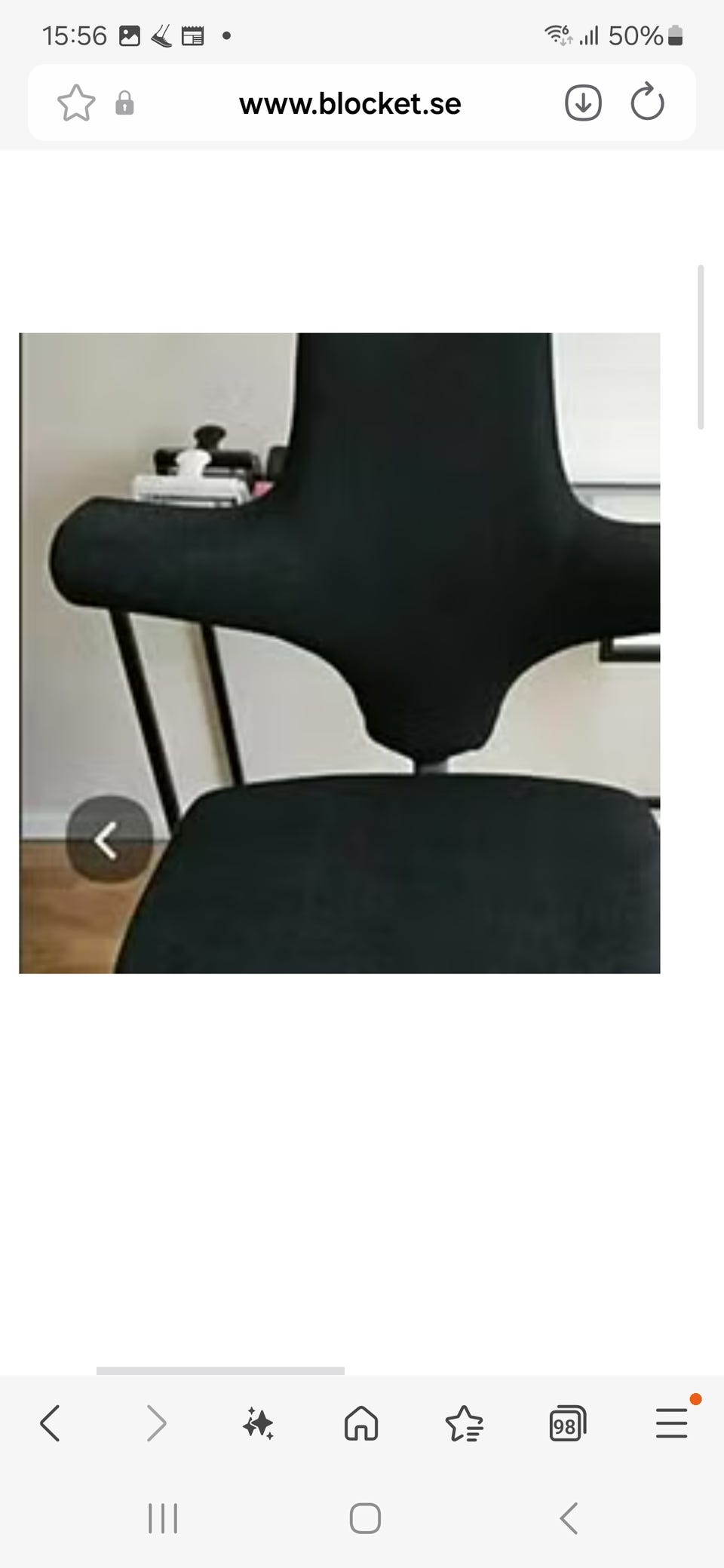This screenshot has width=724, height=1568.
Task: Navigate forward with the right arrow
Action: (x=156, y=1423)
